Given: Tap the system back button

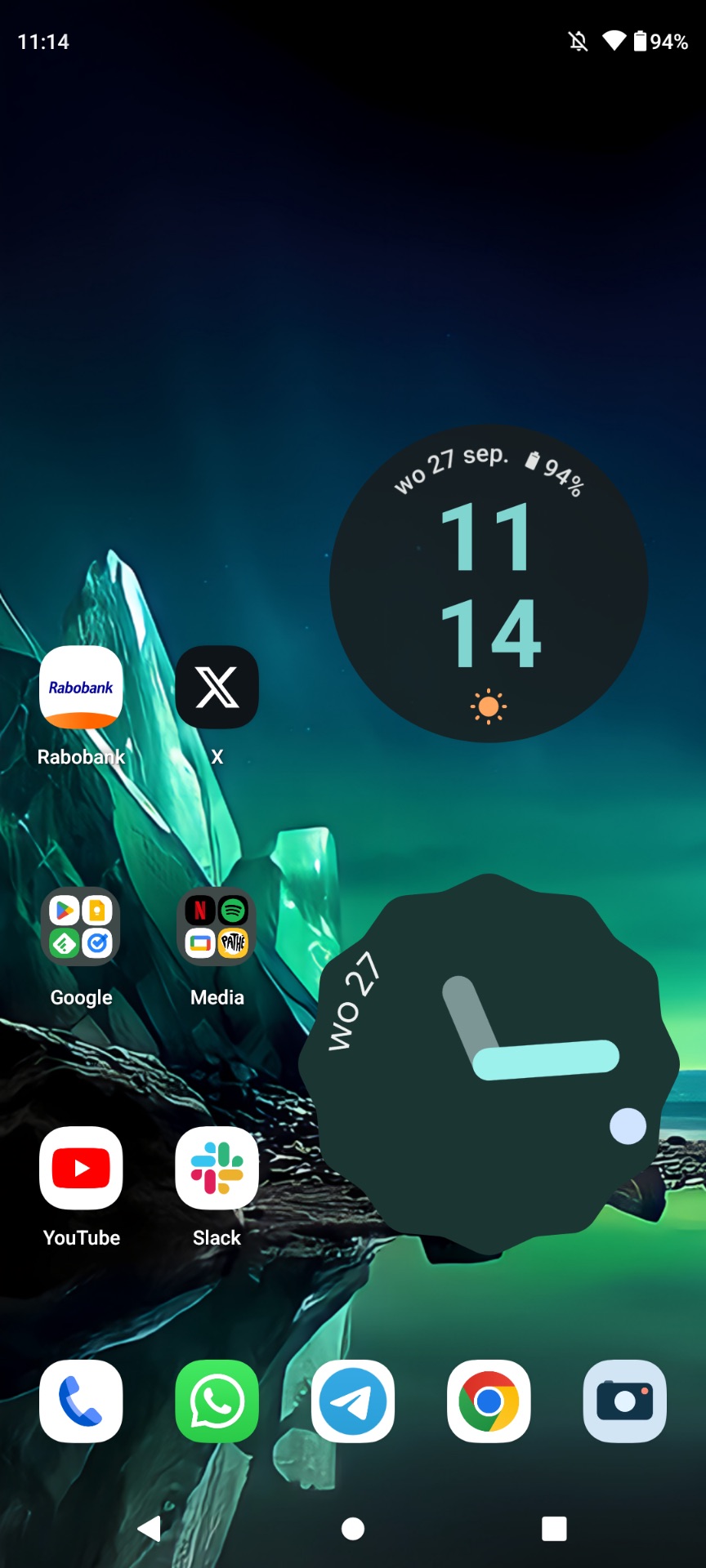Looking at the screenshot, I should pos(150,1529).
